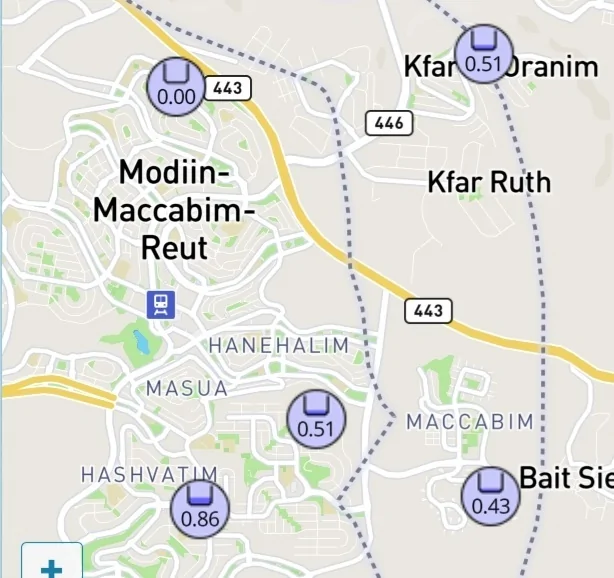614x578 pixels.
Task: Select the 0.43 marker near Maccabim
Action: pos(491,495)
